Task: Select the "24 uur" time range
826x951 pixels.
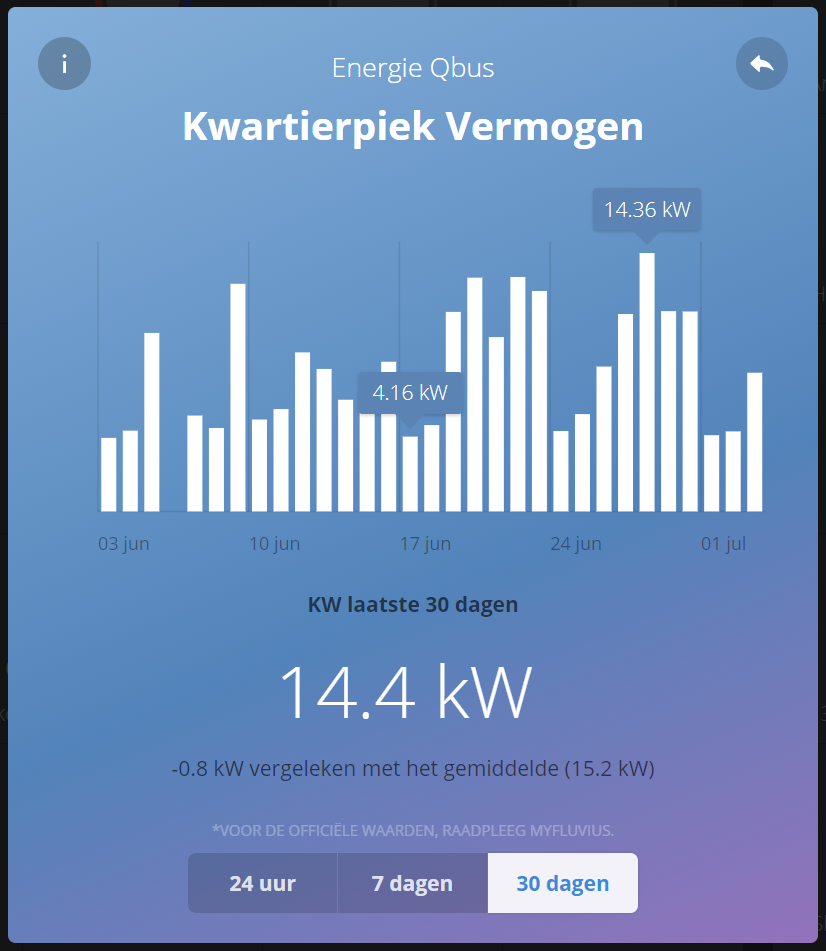Action: [262, 883]
